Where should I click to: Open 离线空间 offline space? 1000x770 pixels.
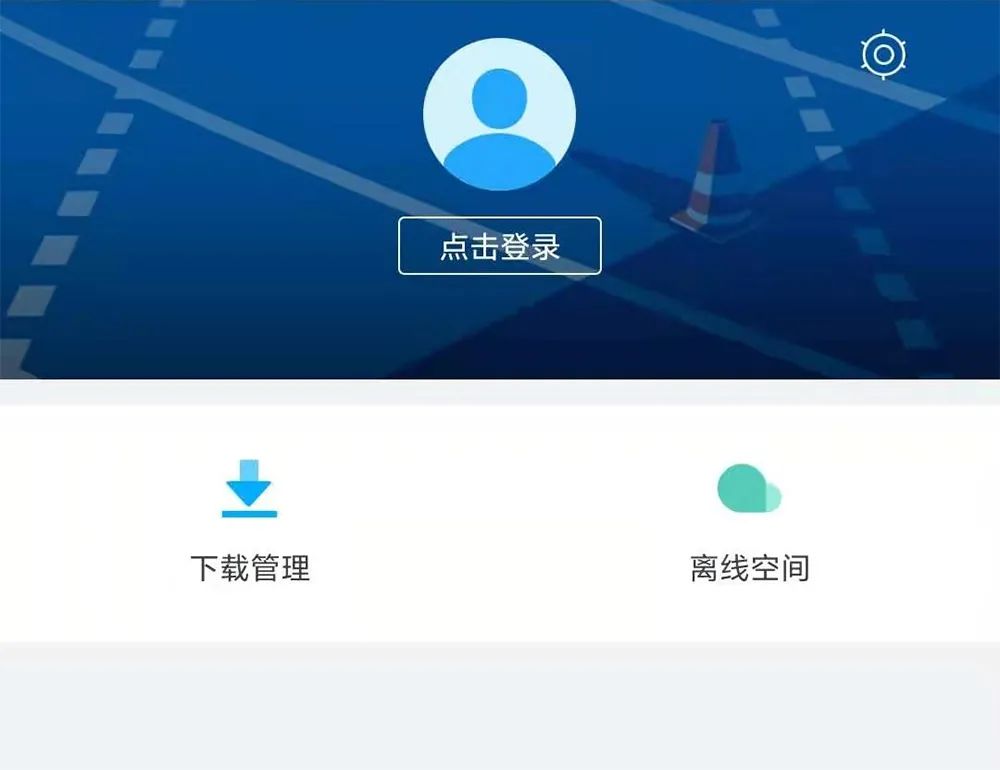pos(749,522)
